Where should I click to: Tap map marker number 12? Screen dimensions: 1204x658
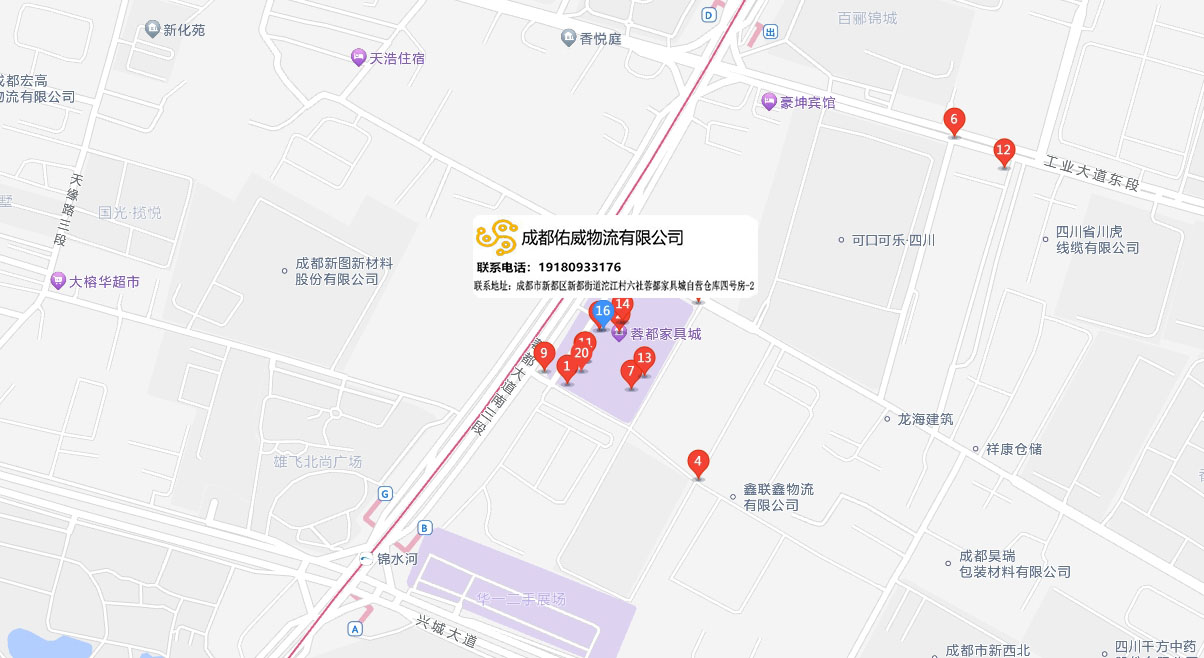click(1004, 152)
